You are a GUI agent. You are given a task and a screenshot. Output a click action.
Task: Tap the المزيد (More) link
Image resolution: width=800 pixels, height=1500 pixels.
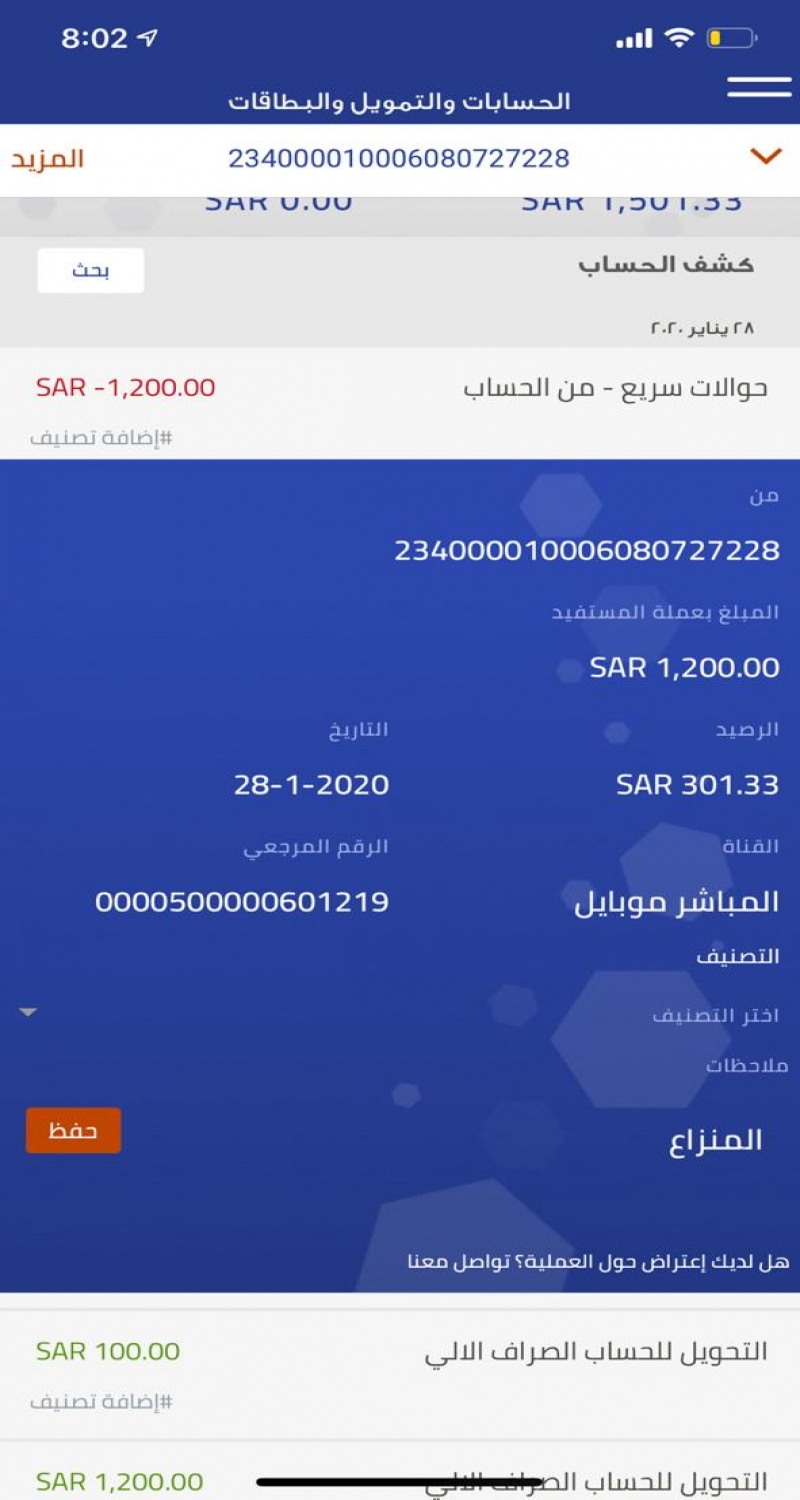47,158
